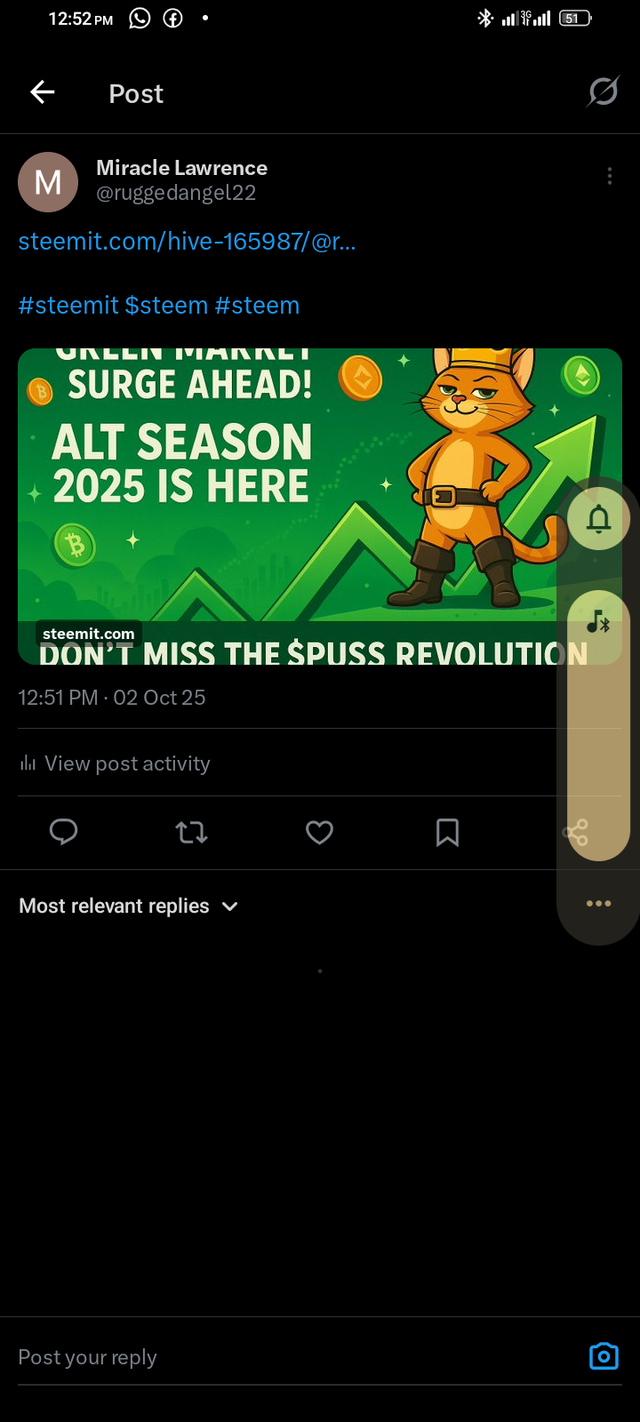Bookmark this post
Image resolution: width=640 pixels, height=1422 pixels.
click(x=447, y=832)
